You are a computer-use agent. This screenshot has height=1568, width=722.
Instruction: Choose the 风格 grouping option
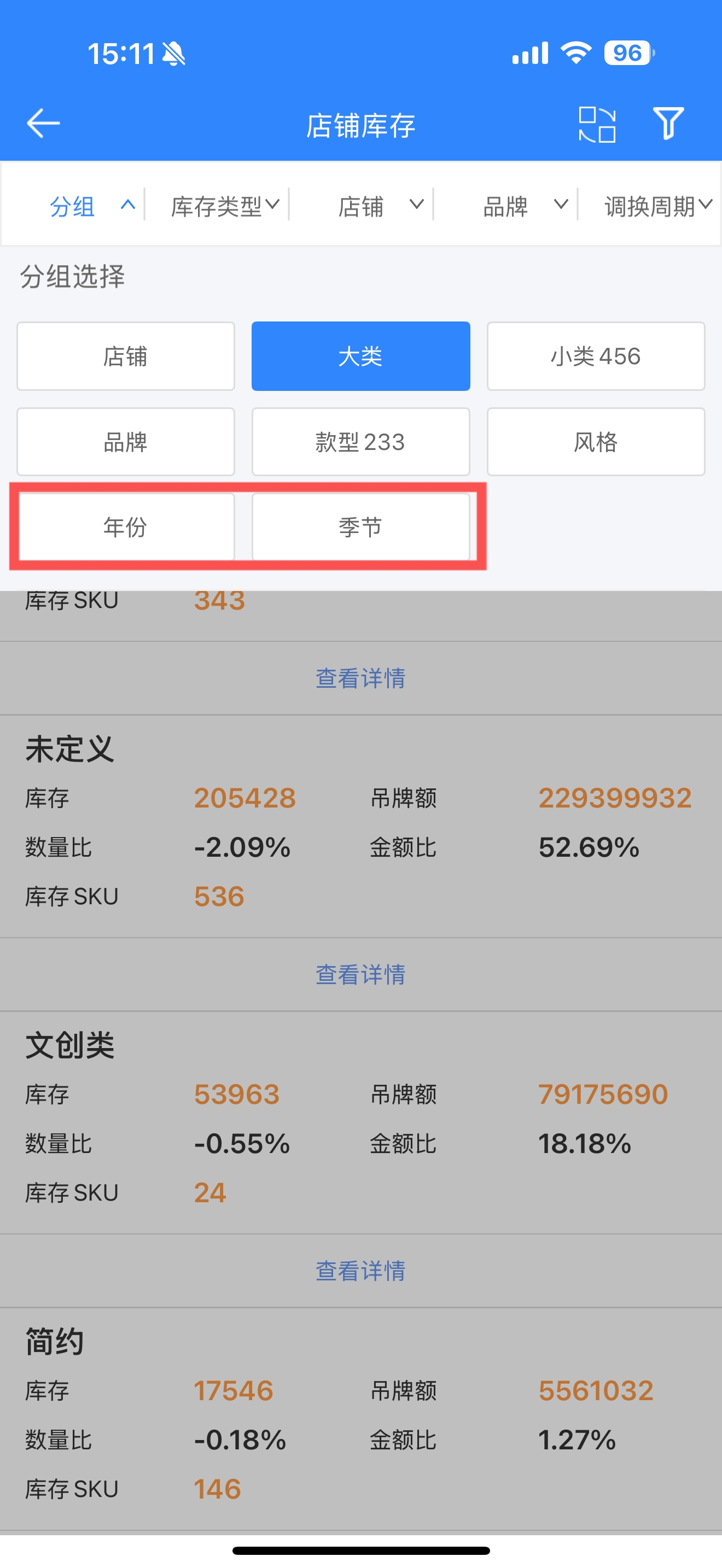pyautogui.click(x=596, y=441)
